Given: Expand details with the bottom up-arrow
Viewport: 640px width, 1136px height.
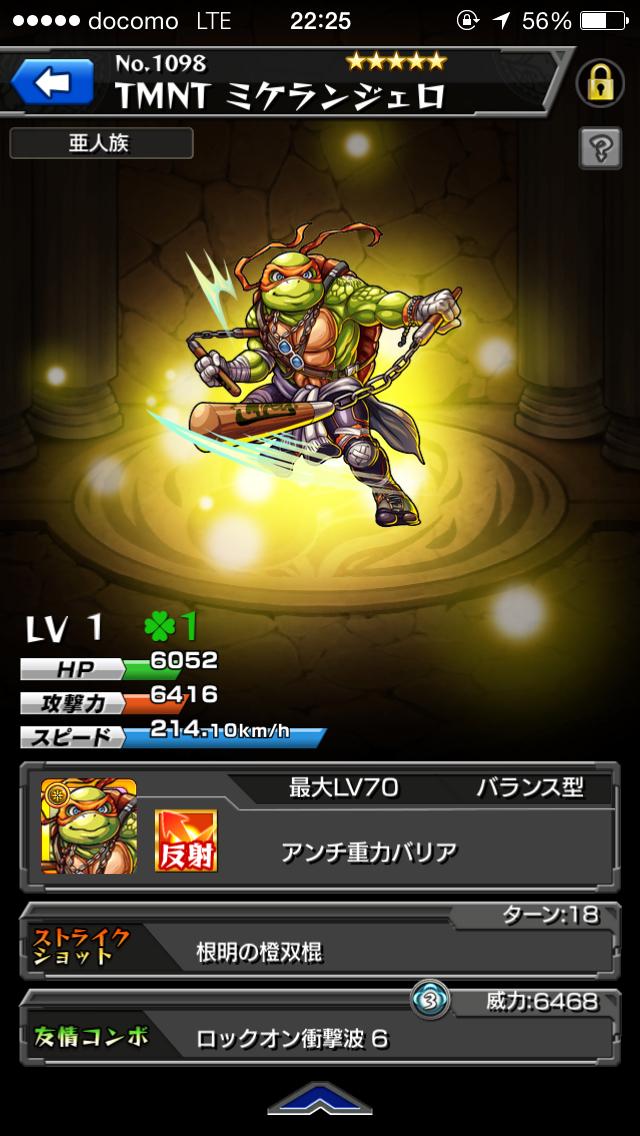Looking at the screenshot, I should point(319,1100).
